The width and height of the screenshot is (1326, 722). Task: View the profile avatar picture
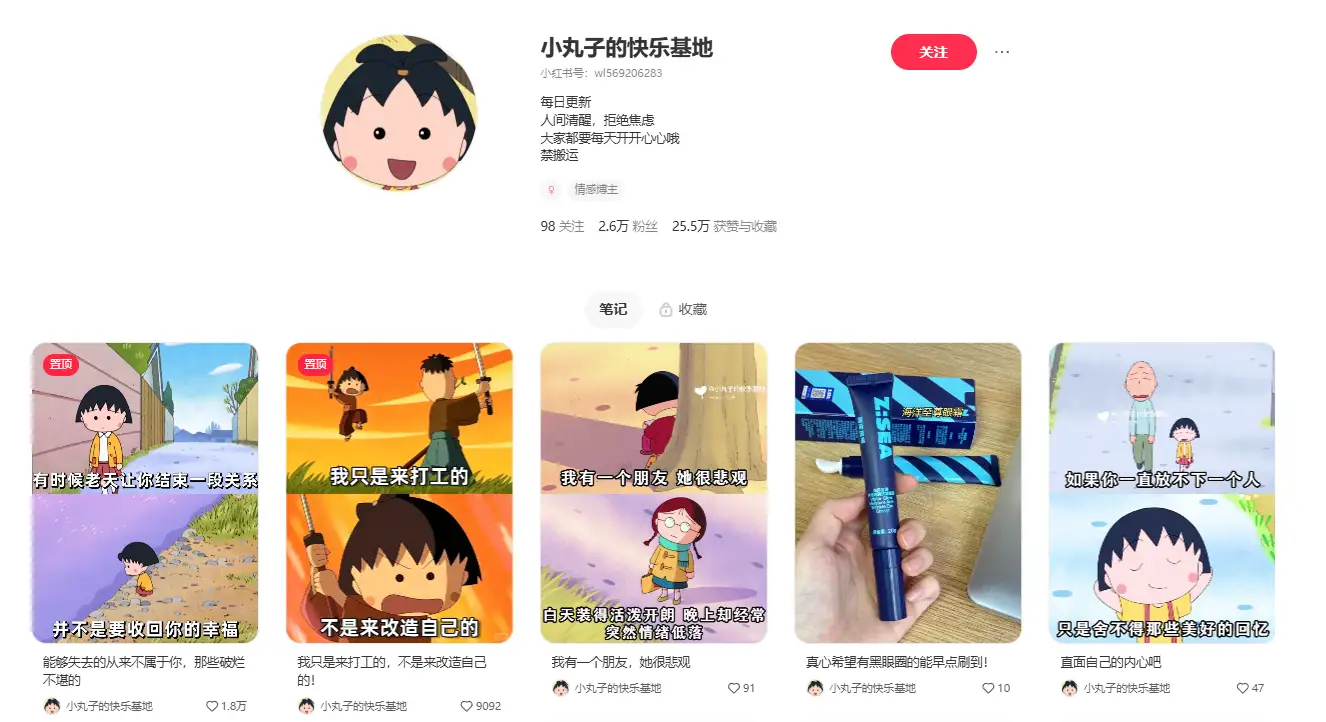(399, 112)
